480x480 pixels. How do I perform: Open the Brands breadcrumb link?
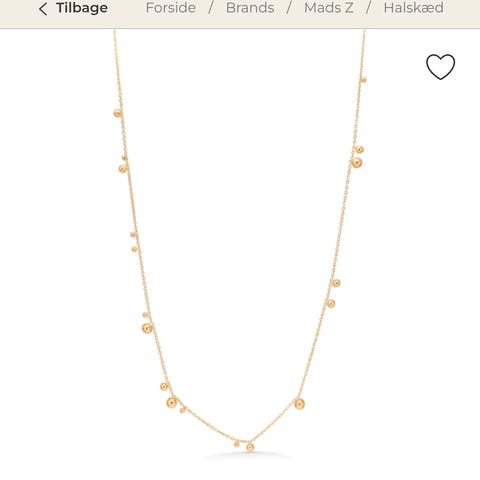[x=250, y=8]
